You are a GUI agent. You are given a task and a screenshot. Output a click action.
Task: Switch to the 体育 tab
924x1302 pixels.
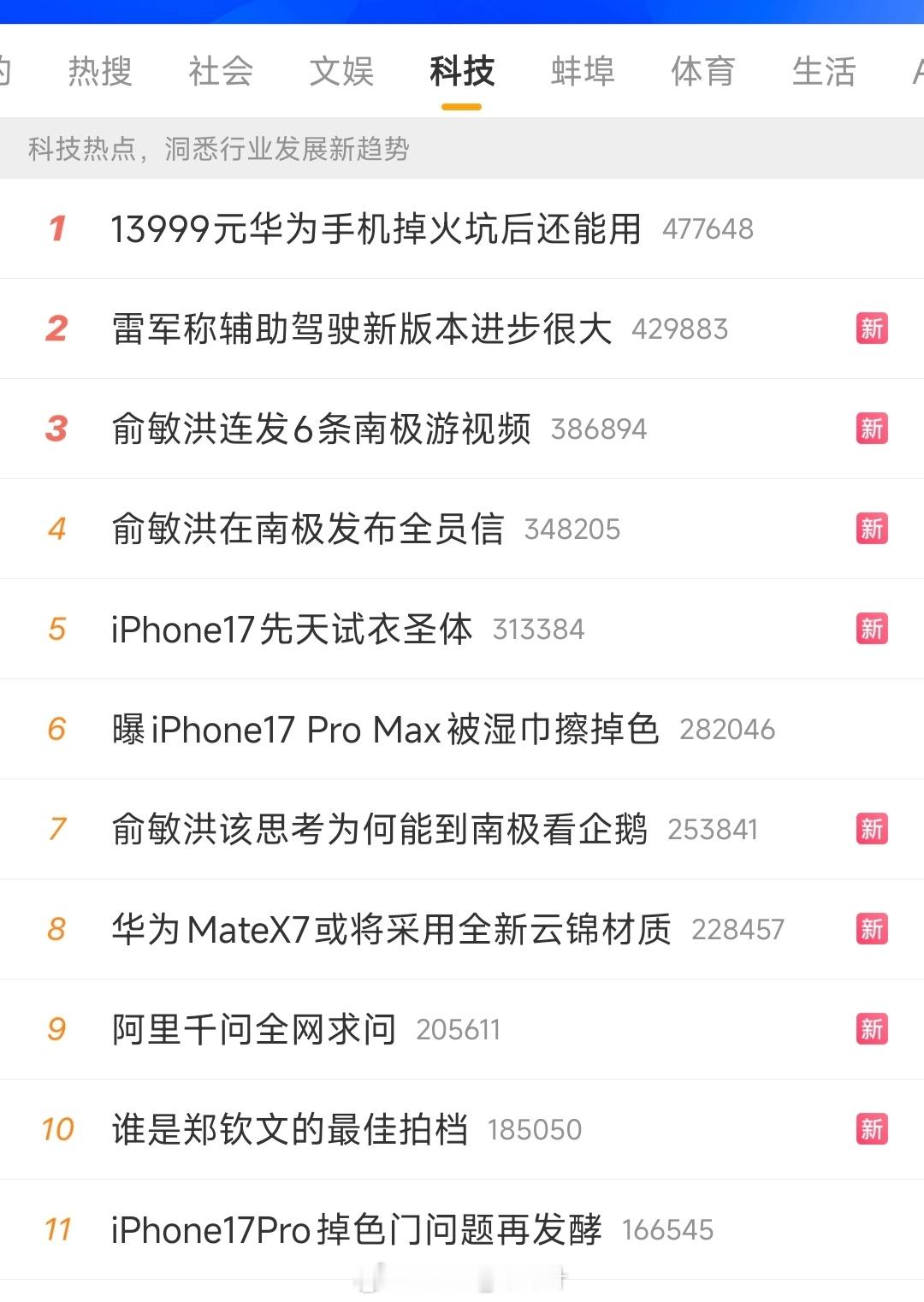tap(702, 73)
